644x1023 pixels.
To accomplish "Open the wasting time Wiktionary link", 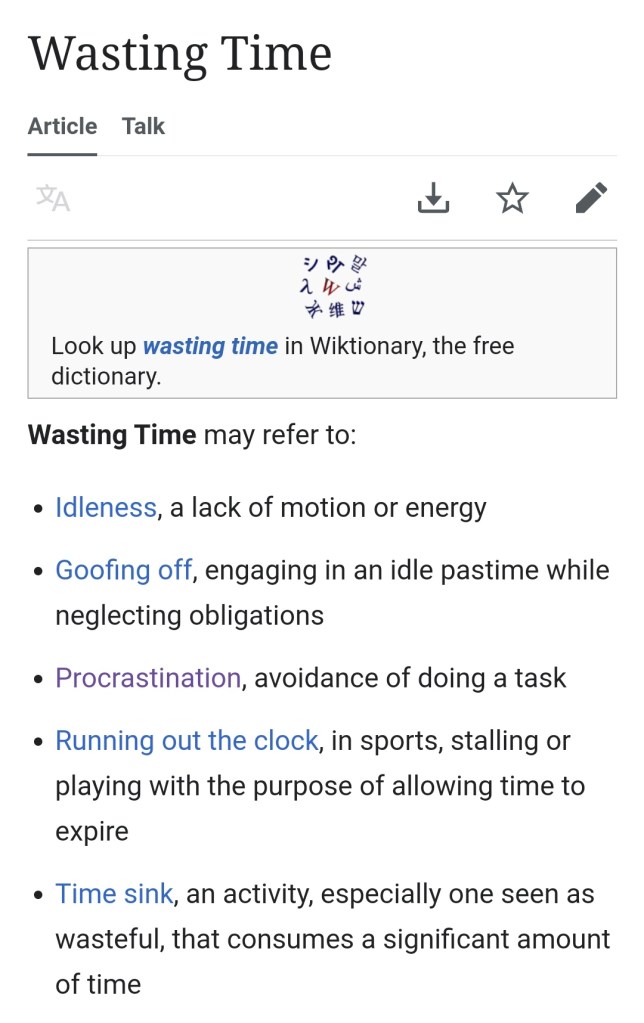I will [x=210, y=347].
